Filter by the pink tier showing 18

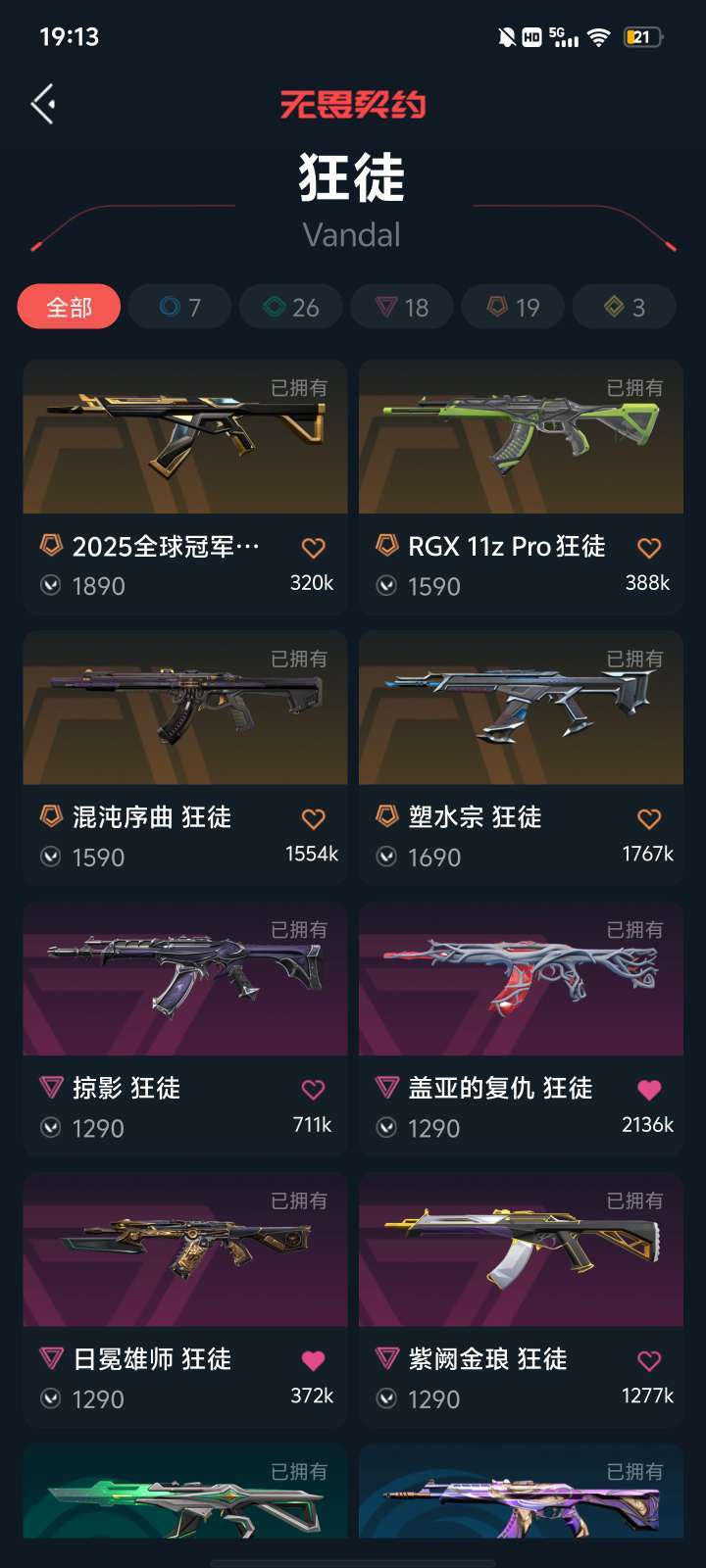[x=402, y=307]
